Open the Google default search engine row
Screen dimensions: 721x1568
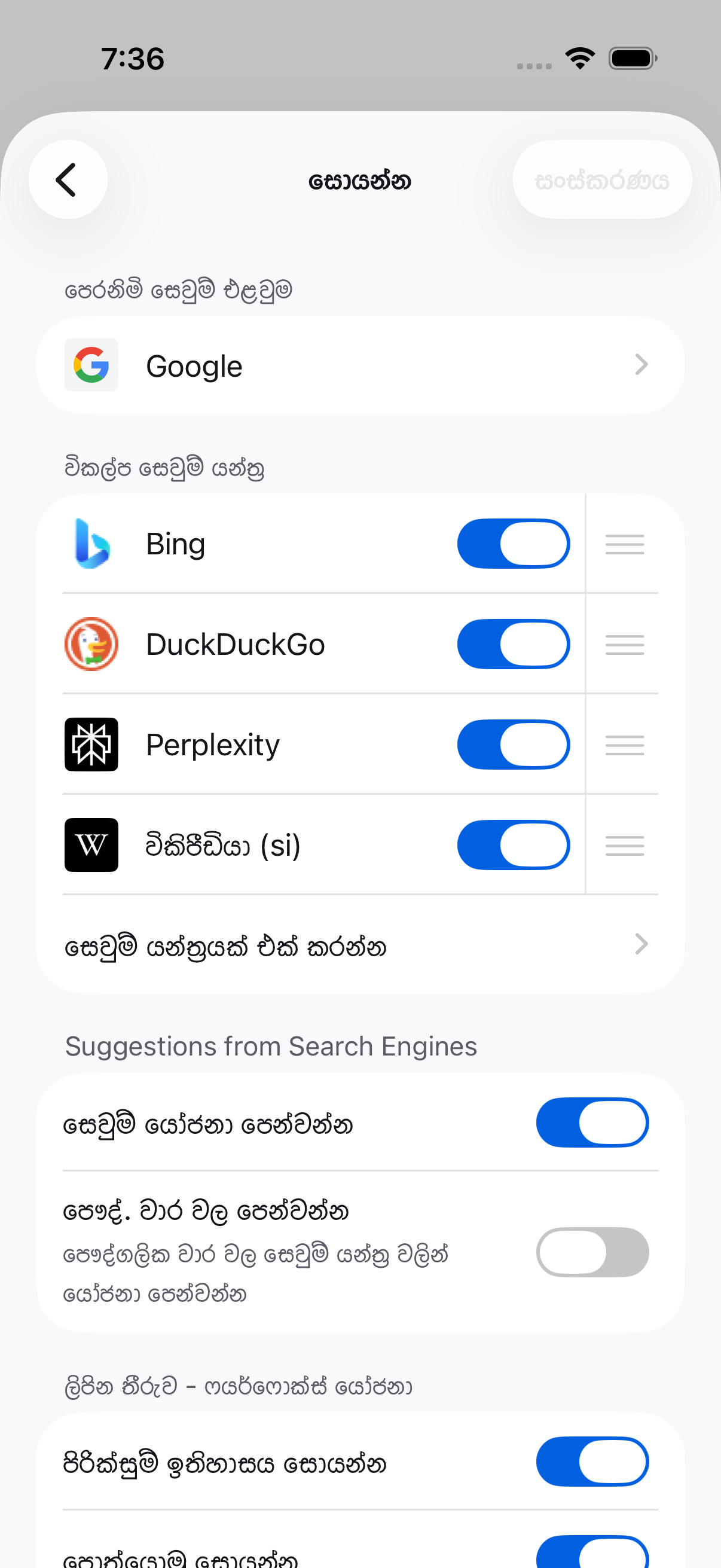pyautogui.click(x=360, y=365)
